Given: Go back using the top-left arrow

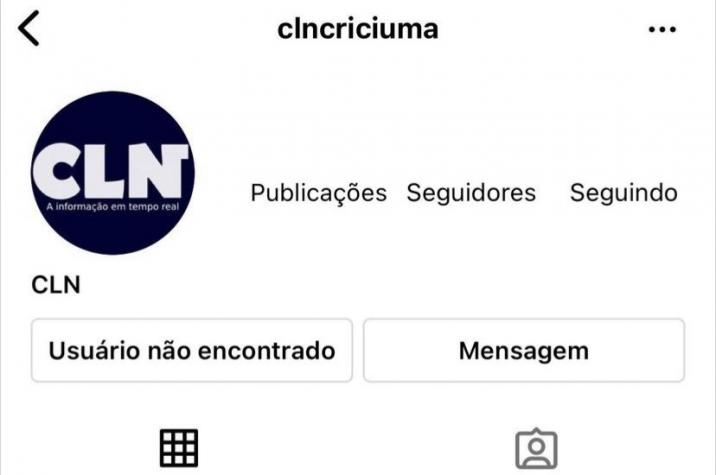Looking at the screenshot, I should pos(29,30).
